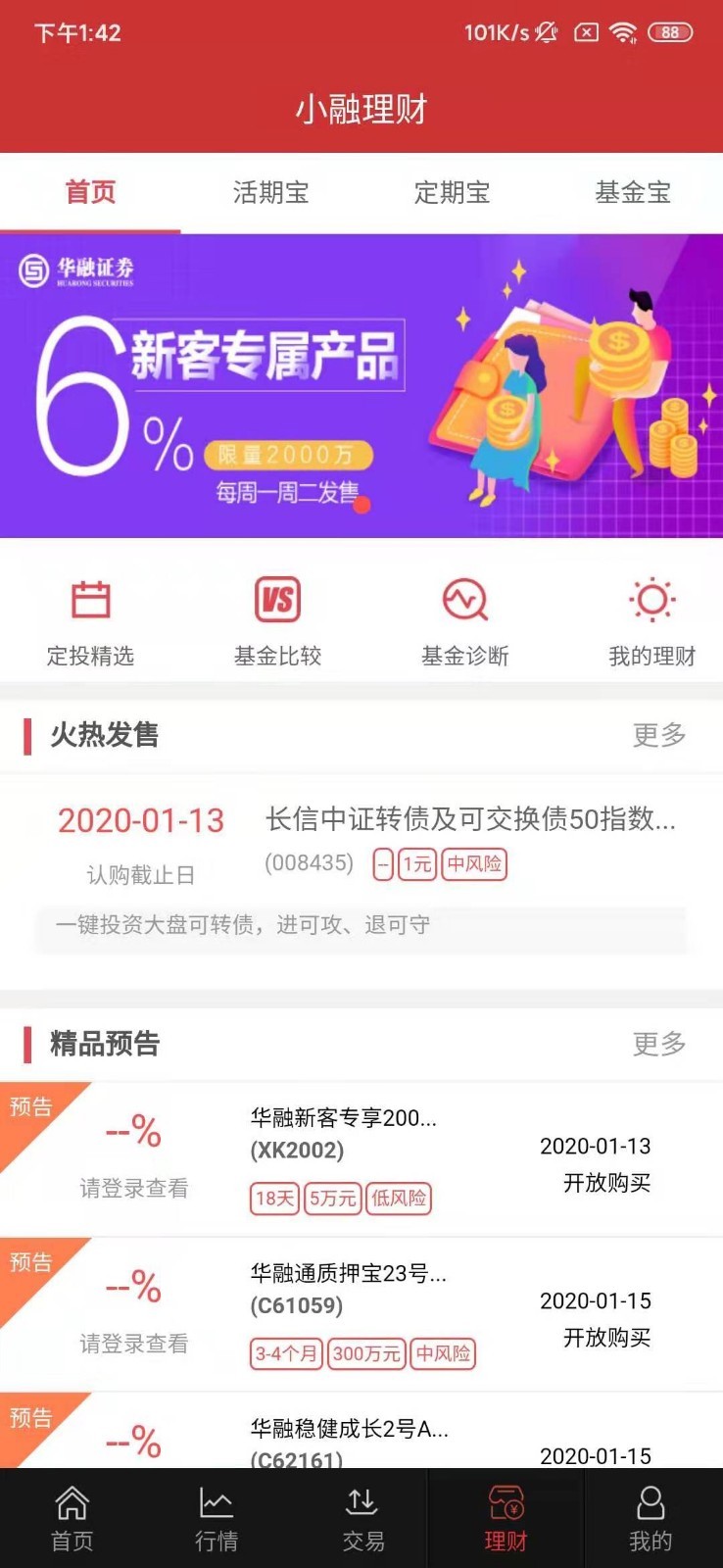Image resolution: width=723 pixels, height=1568 pixels.
Task: Tap 更多 next to 火热发售
Action: (658, 735)
